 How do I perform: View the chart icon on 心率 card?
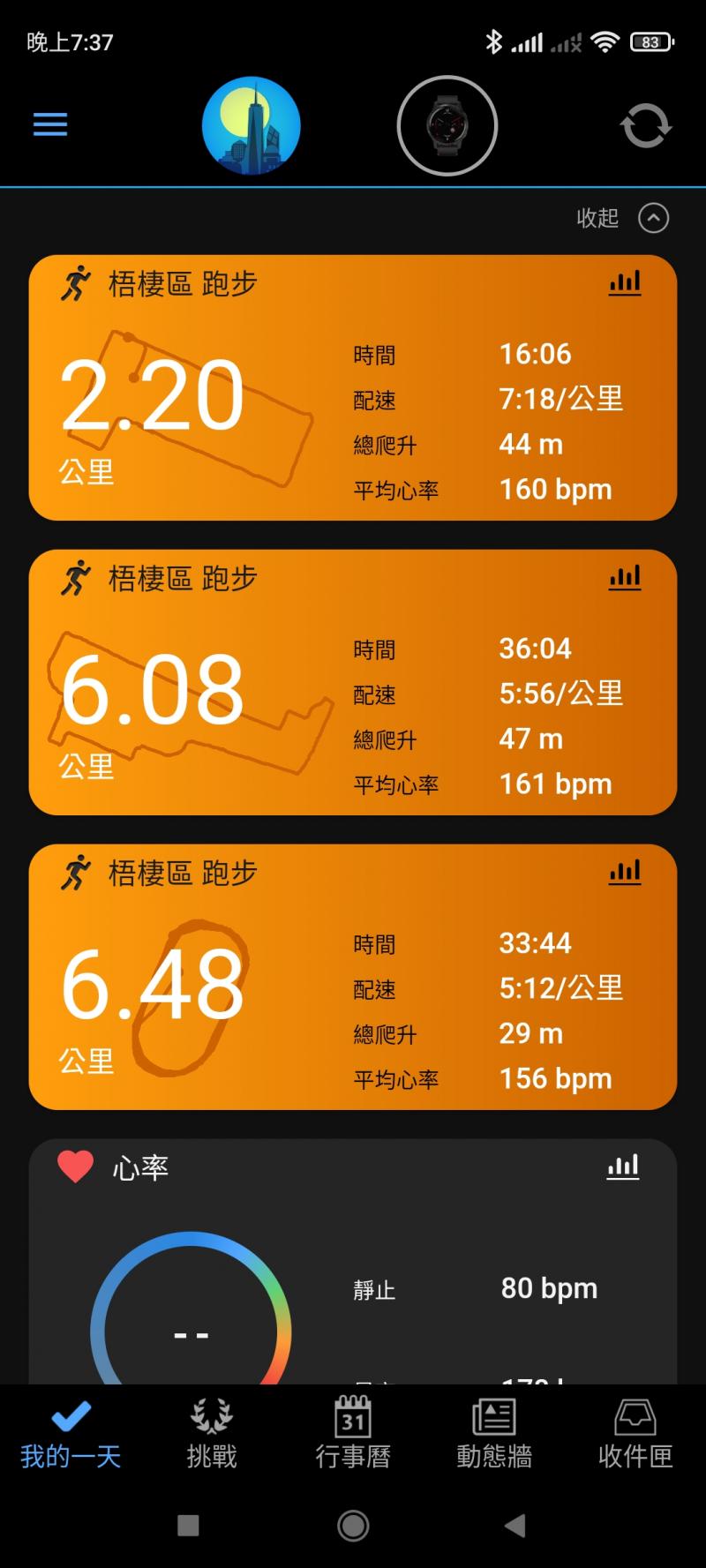point(623,1167)
